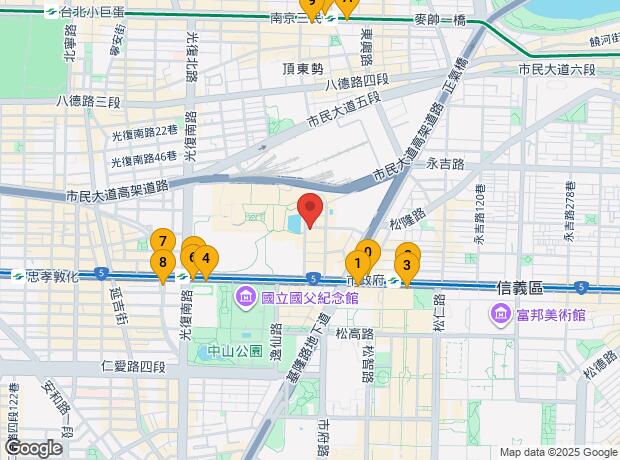Select the orange marker numbered 3
This screenshot has height=460, width=620.
point(405,266)
